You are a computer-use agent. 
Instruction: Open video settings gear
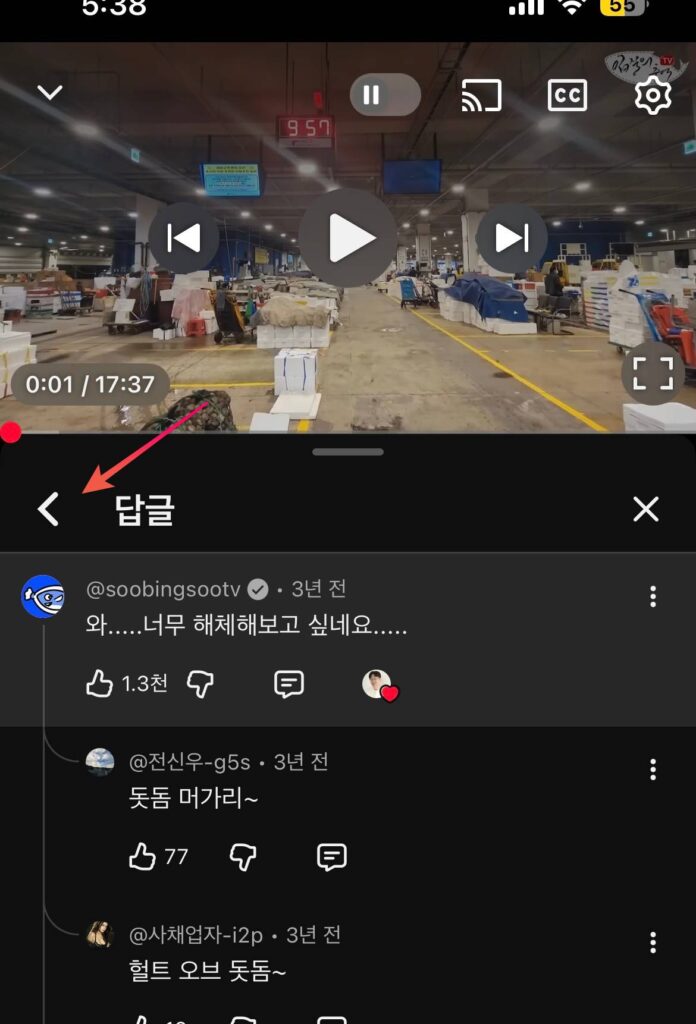tap(653, 96)
